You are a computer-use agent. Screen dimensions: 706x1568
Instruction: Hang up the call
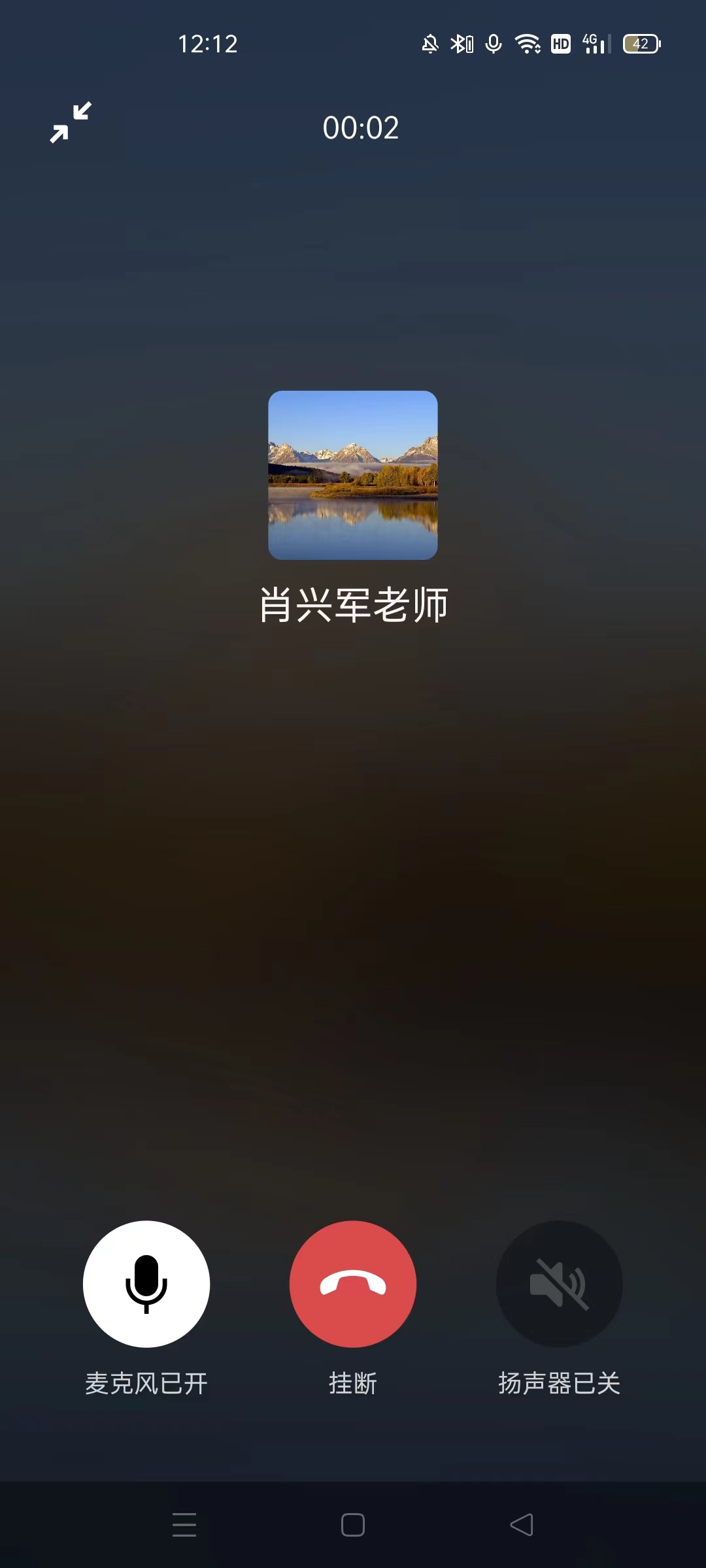[x=353, y=1284]
